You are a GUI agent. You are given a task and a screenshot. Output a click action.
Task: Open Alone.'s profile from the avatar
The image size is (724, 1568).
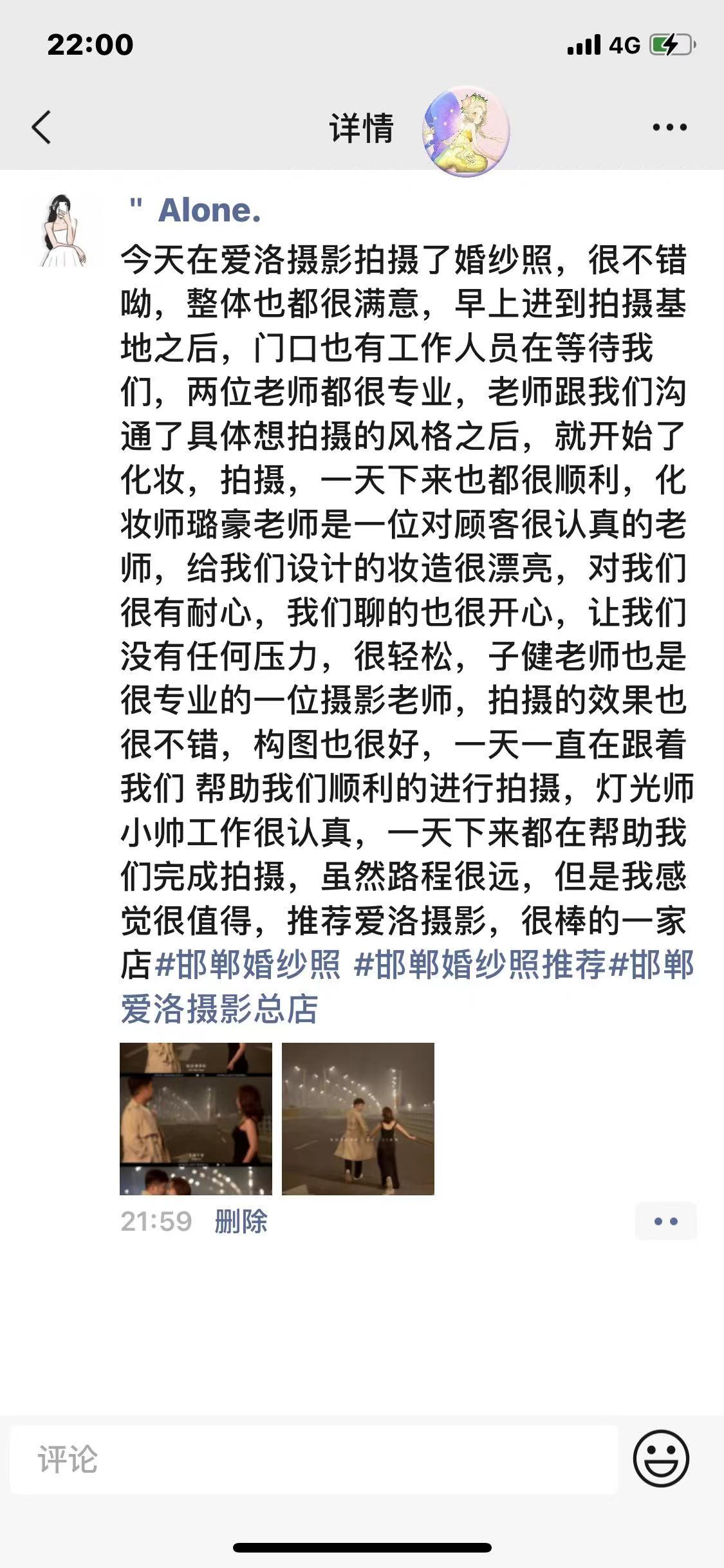pos(63,230)
